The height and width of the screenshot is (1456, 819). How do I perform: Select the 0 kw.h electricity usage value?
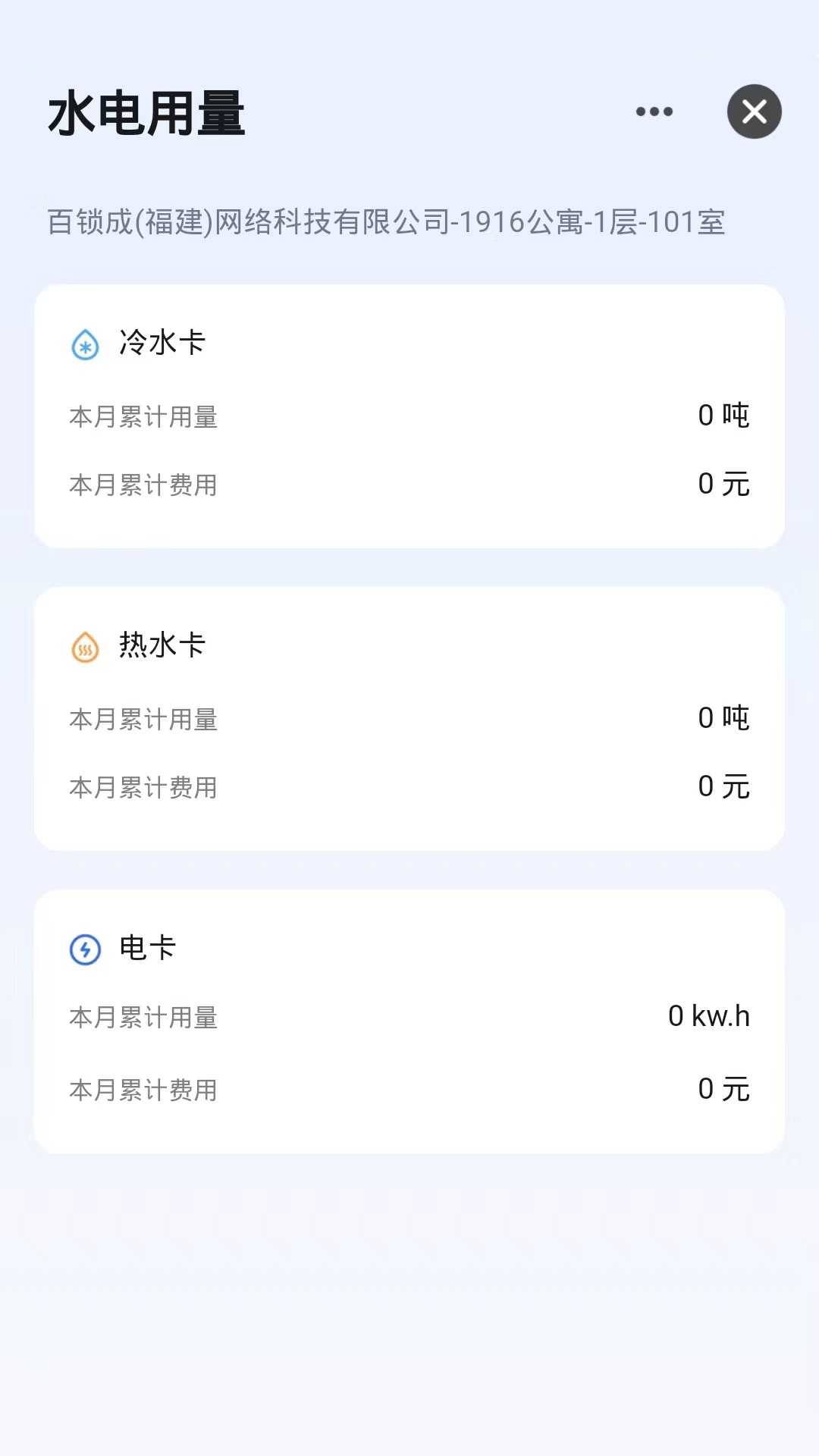point(708,1015)
